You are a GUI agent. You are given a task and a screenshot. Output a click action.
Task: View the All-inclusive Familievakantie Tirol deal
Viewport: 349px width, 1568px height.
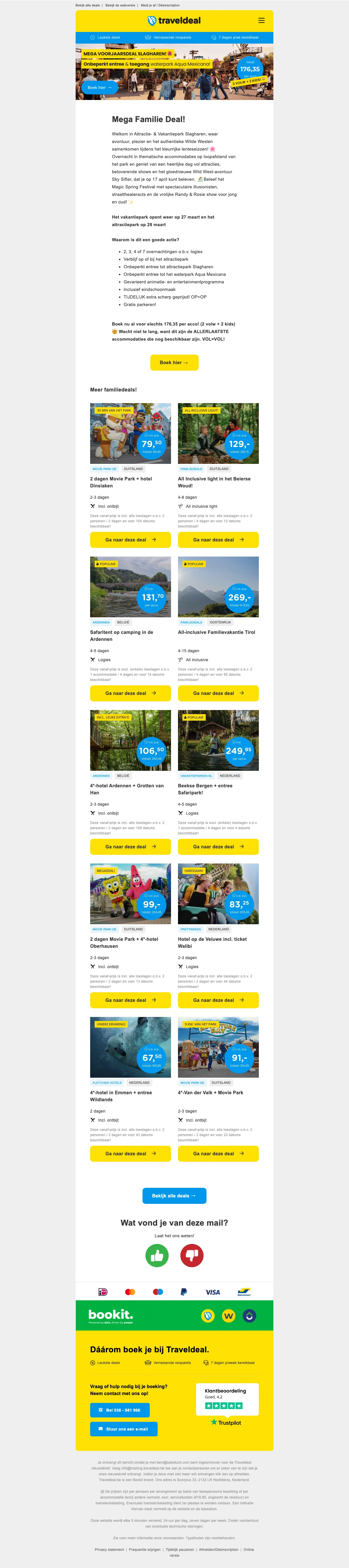click(x=218, y=693)
